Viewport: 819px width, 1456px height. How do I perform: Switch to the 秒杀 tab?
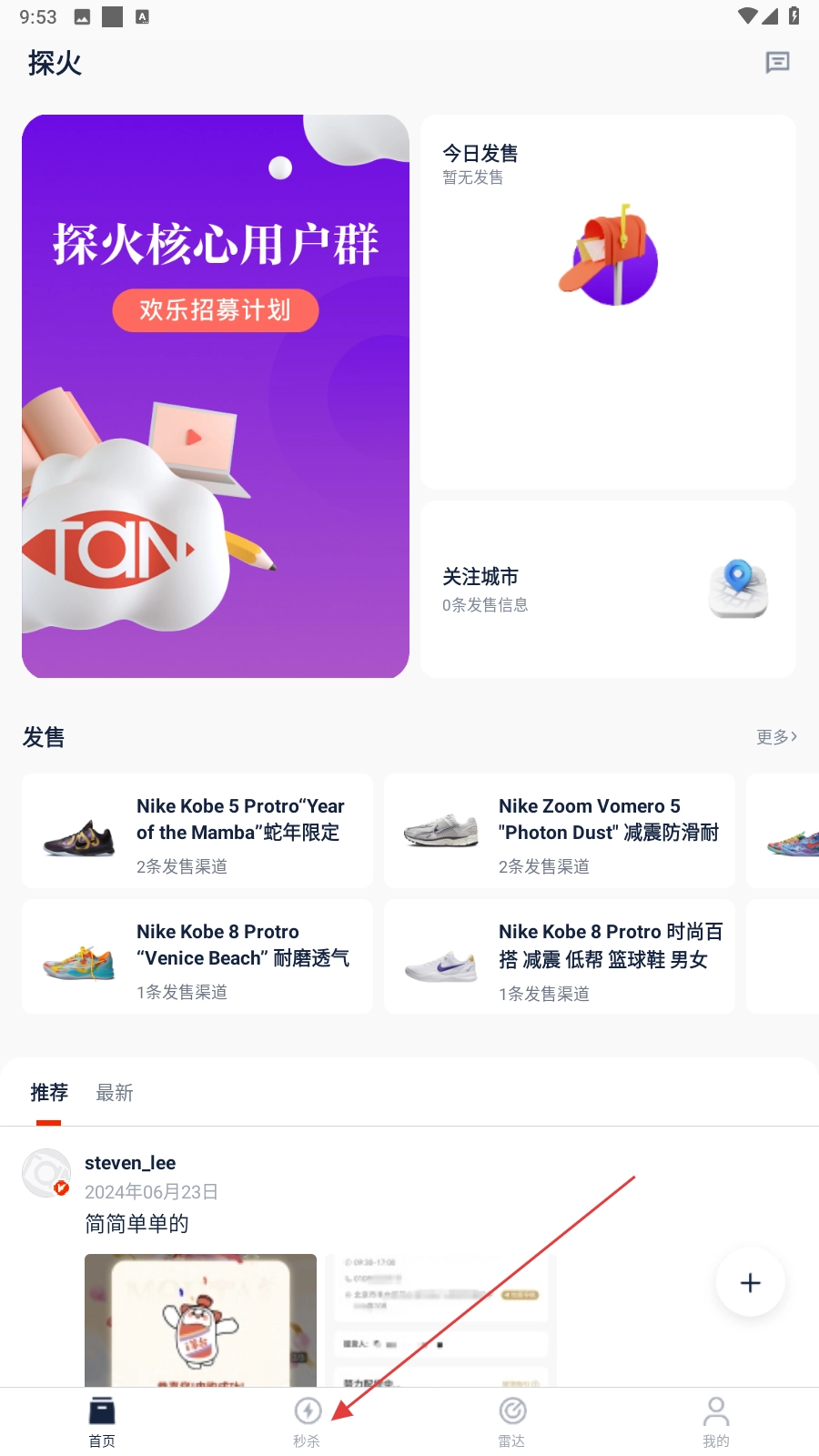pos(307,1421)
